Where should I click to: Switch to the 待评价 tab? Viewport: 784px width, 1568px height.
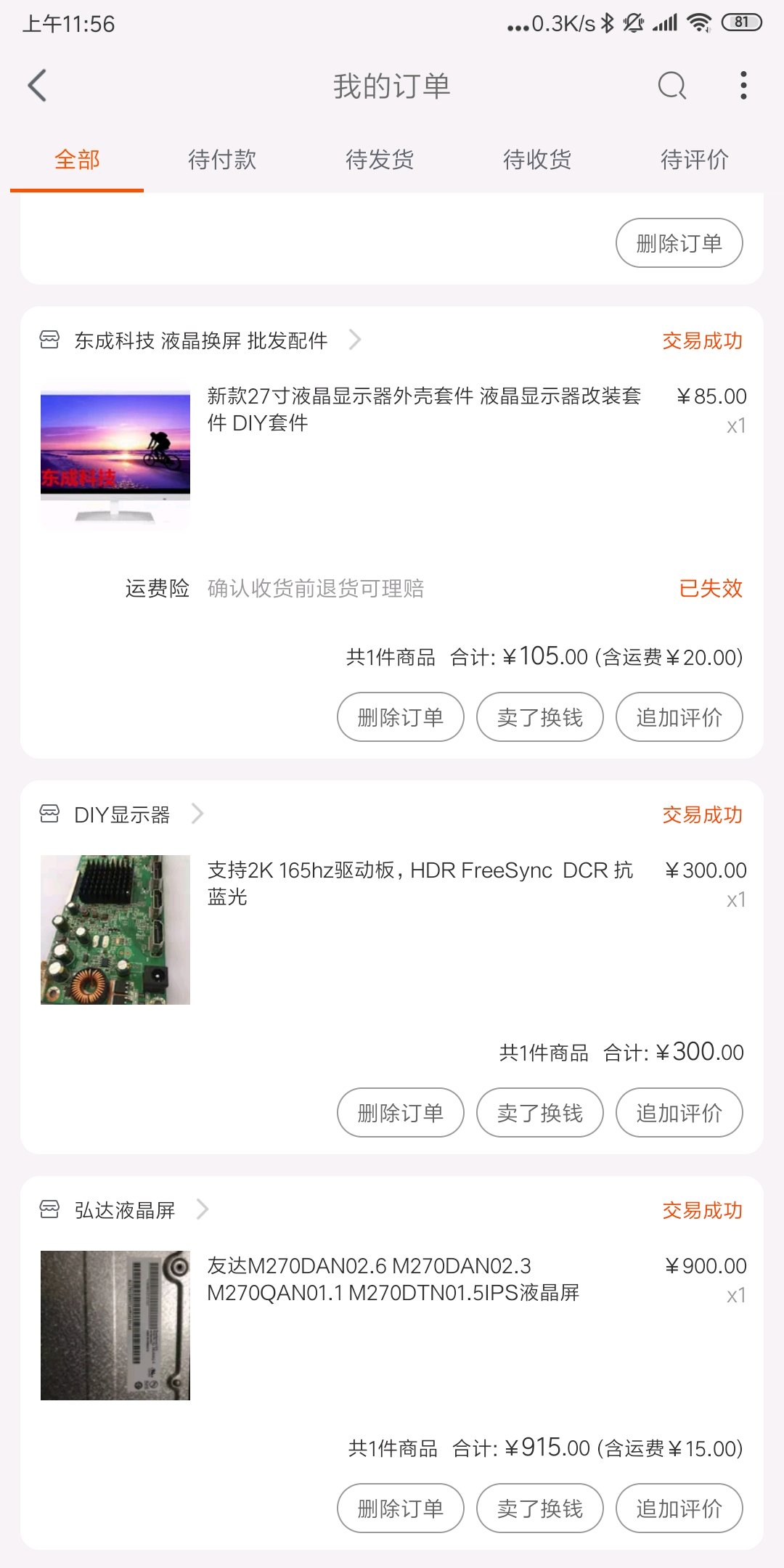695,160
